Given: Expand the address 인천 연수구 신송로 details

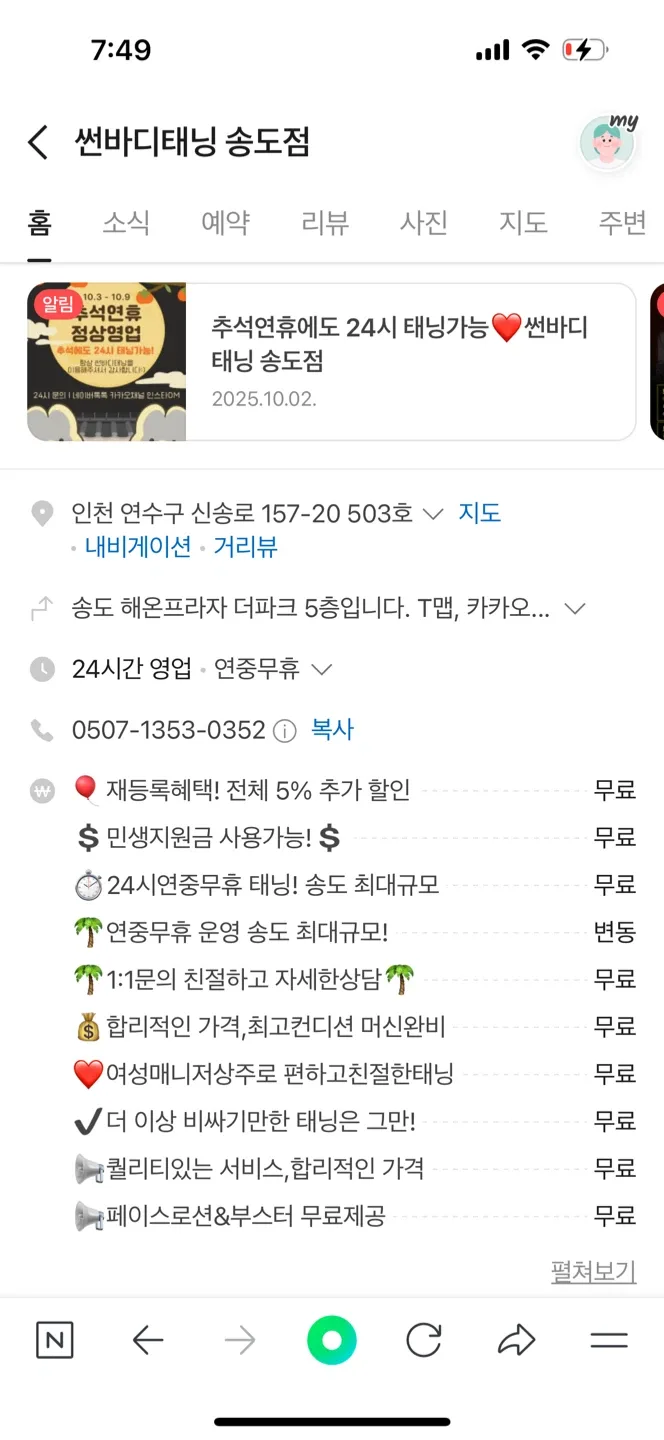Looking at the screenshot, I should pyautogui.click(x=433, y=514).
